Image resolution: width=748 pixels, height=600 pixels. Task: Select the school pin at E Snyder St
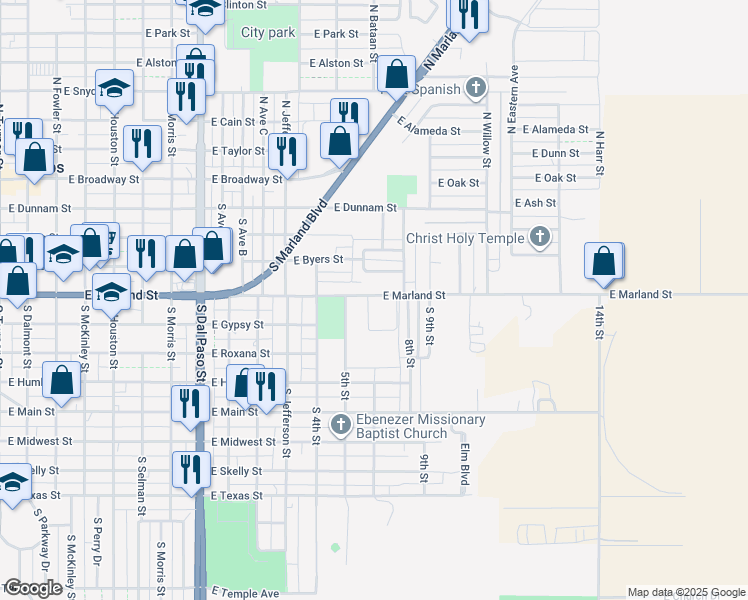click(x=114, y=91)
